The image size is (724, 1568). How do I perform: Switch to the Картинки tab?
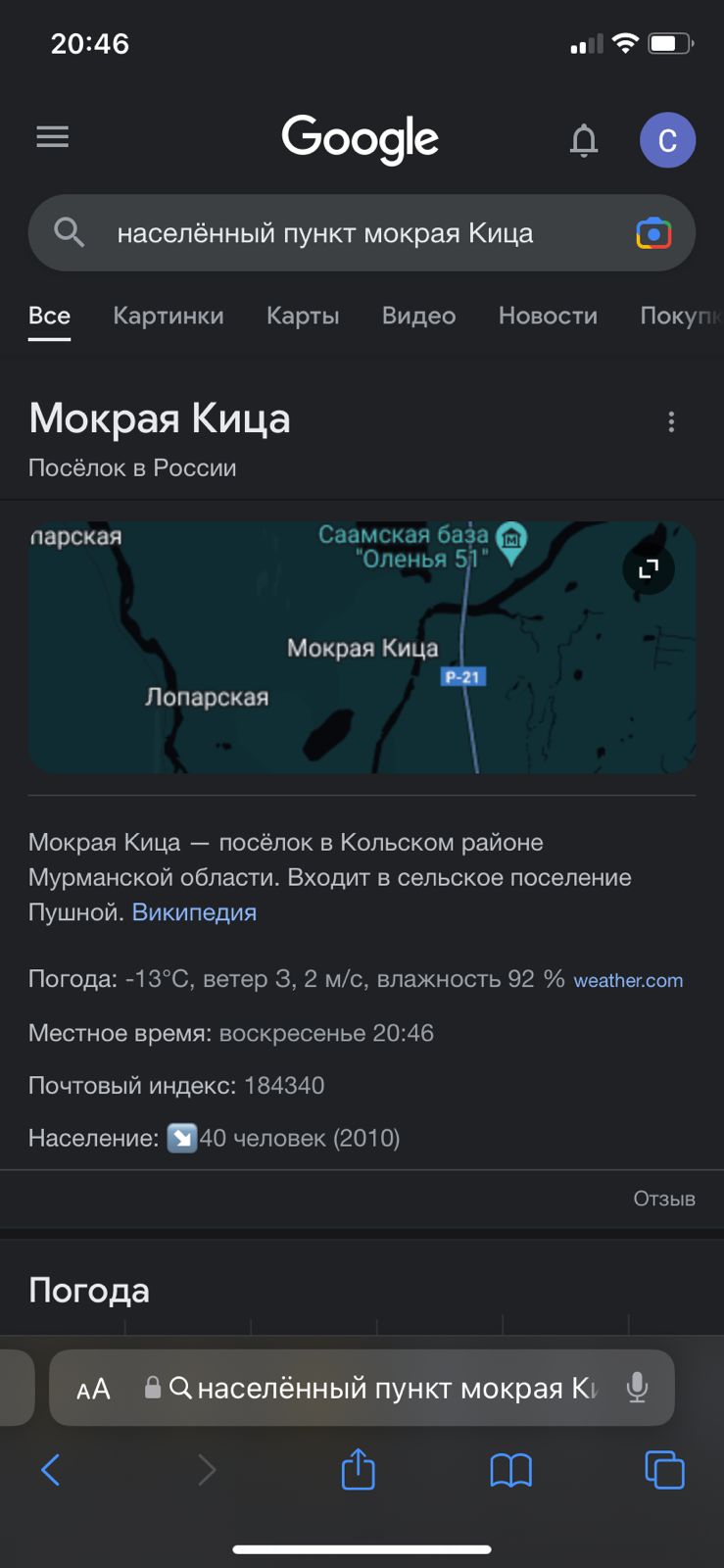tap(169, 316)
